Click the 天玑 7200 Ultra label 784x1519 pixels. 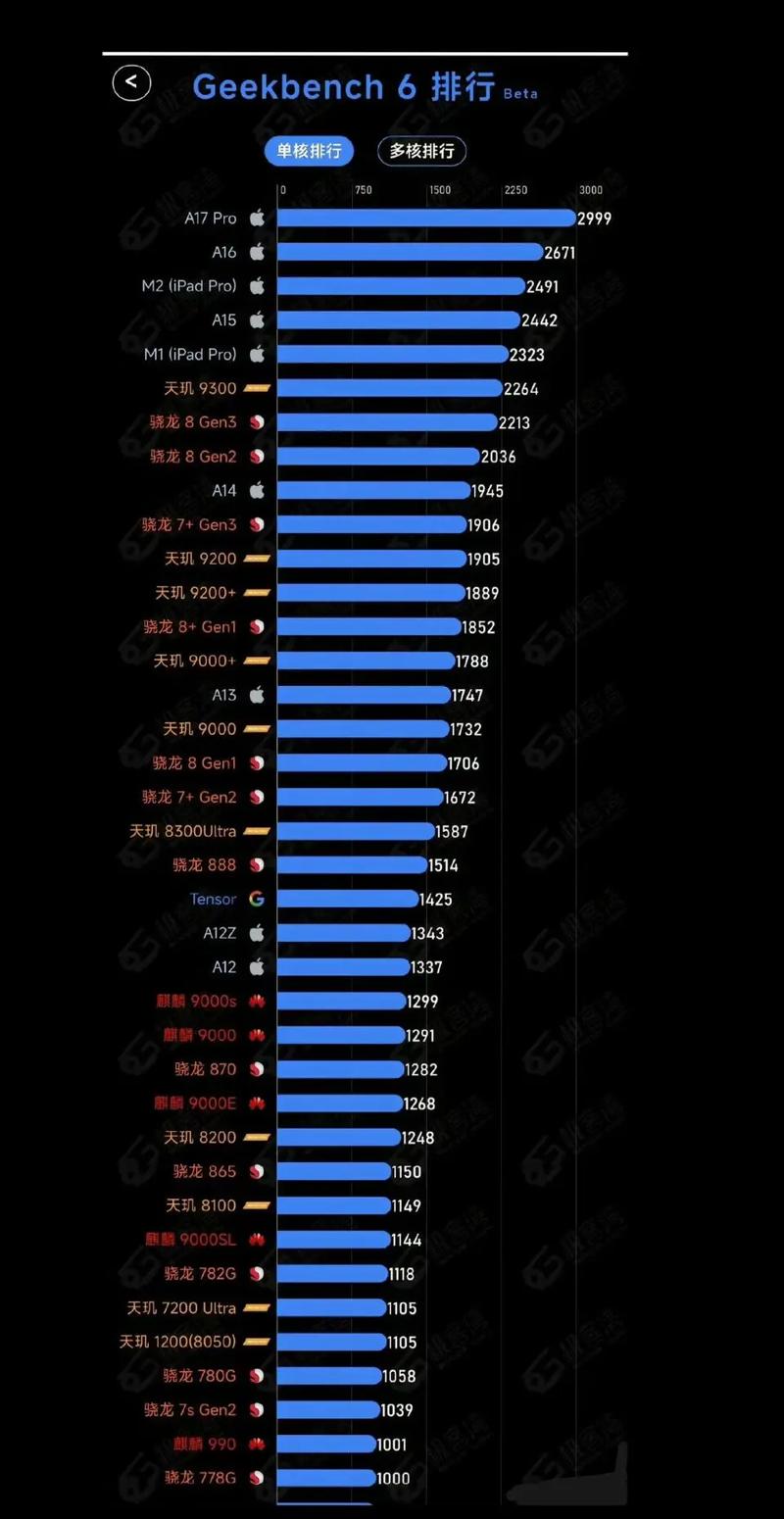point(181,1307)
